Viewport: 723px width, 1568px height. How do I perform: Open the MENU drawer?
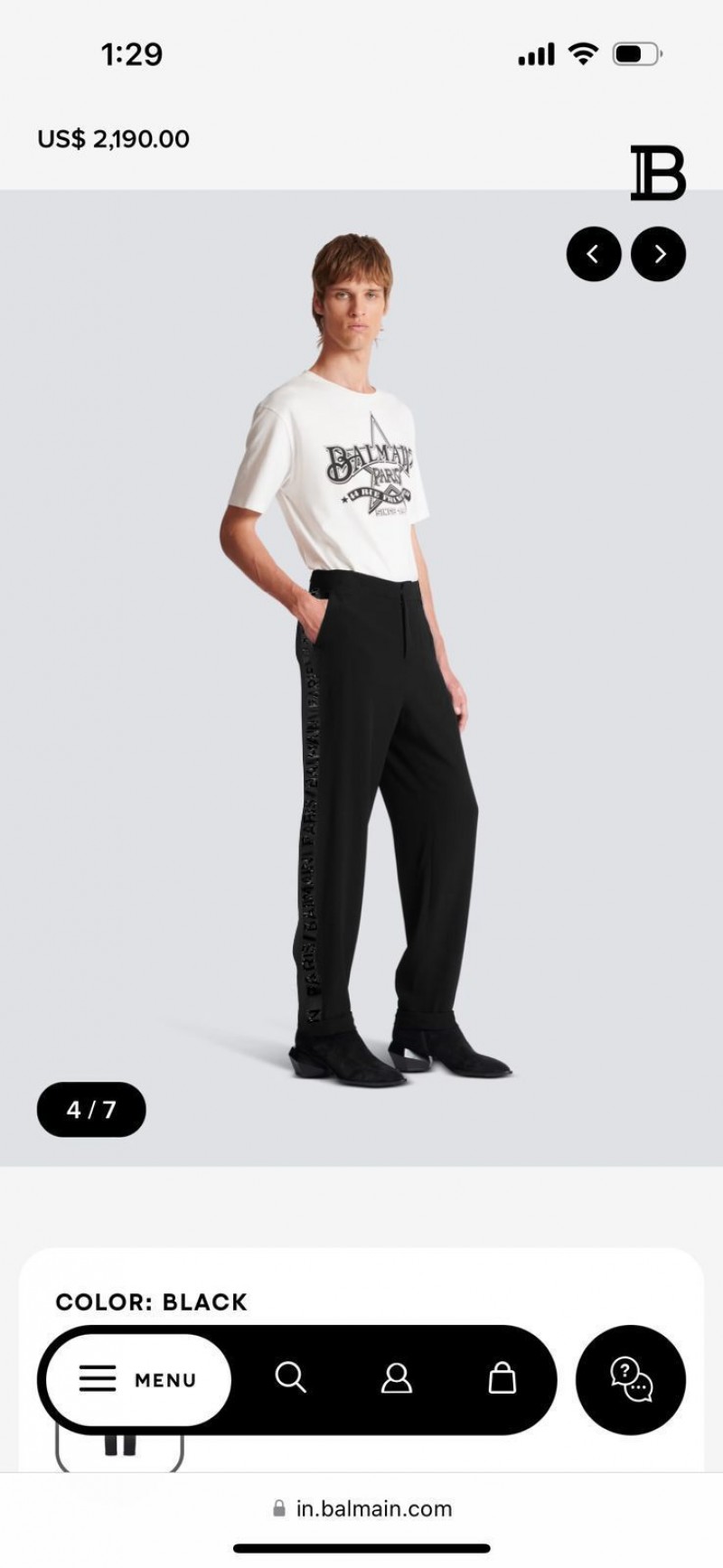138,1379
